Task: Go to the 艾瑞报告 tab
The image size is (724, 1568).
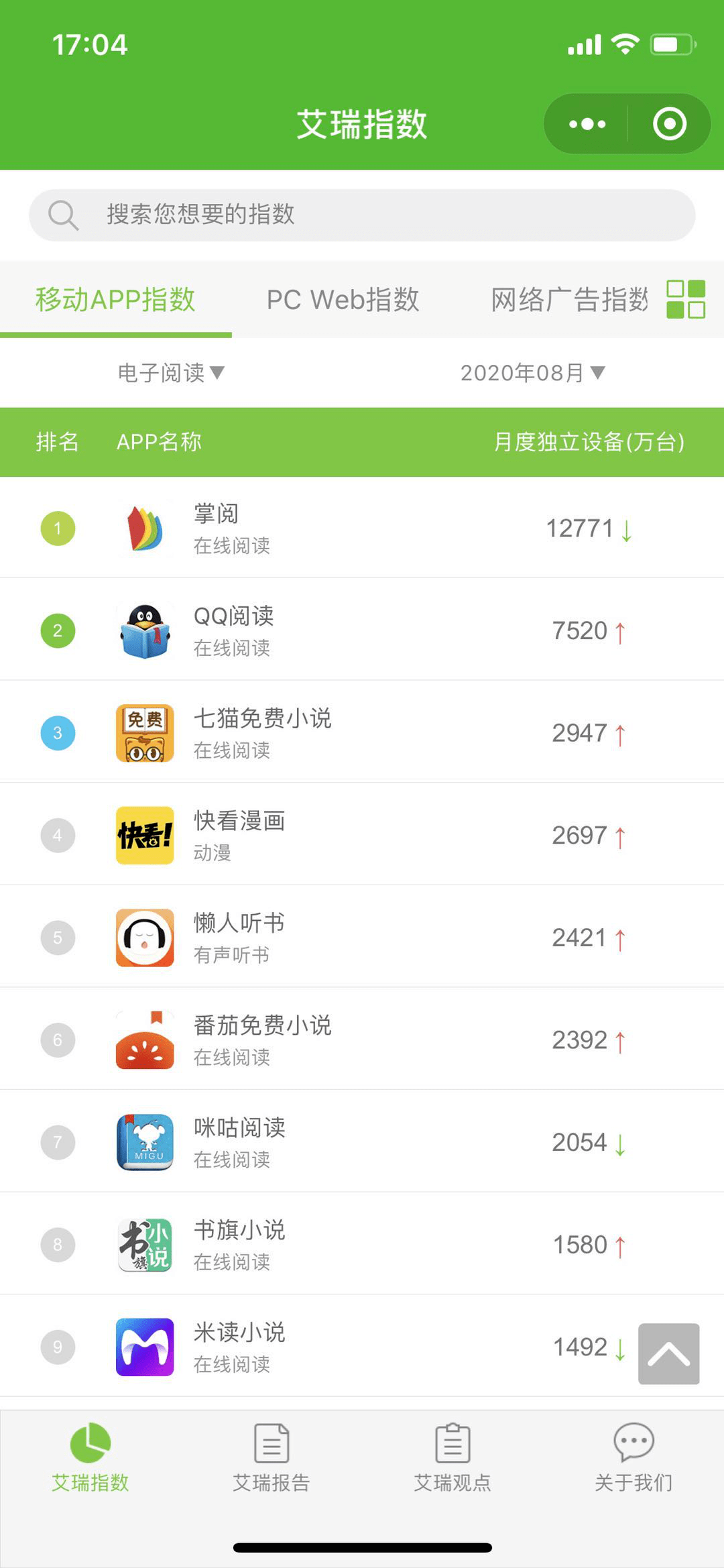Action: click(271, 1457)
